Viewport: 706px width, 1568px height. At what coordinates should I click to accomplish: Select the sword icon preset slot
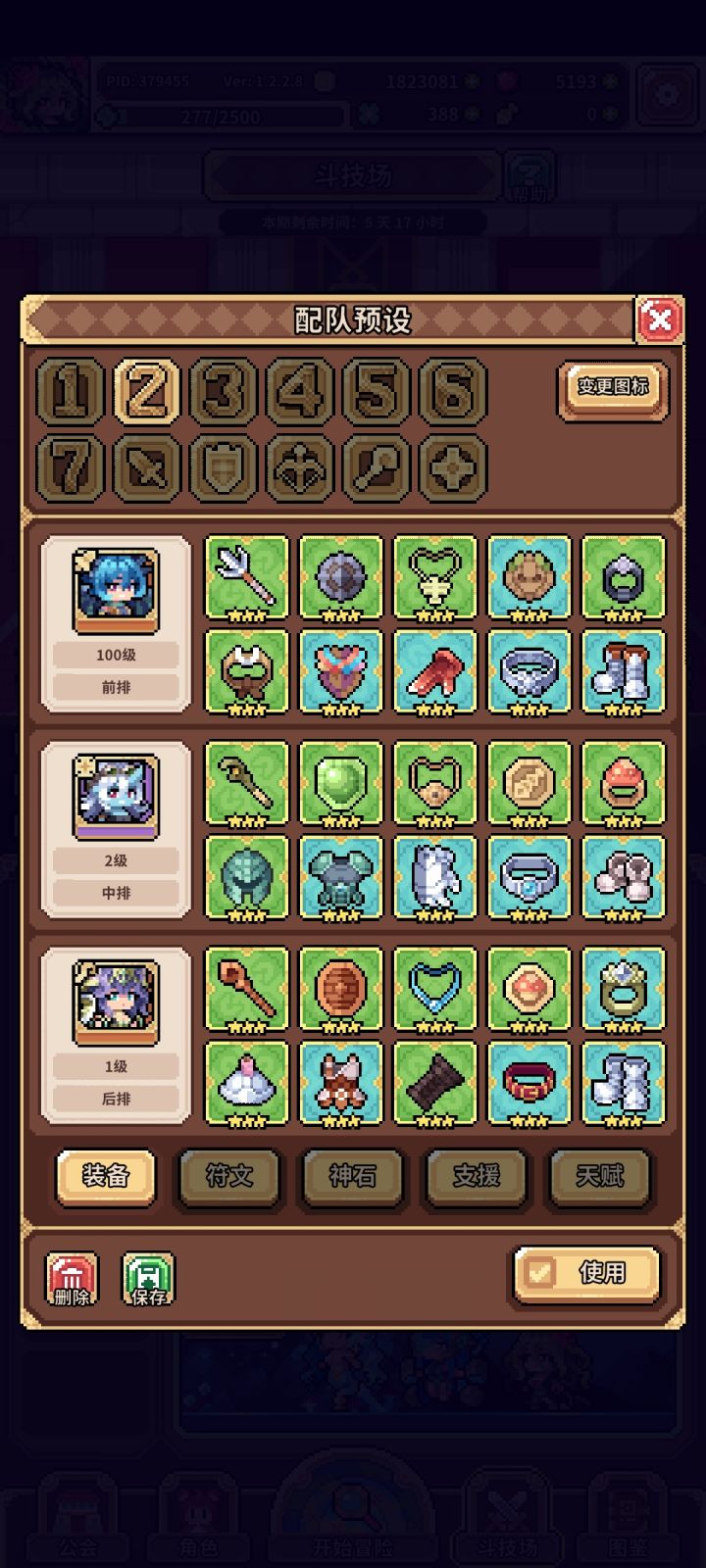pos(146,467)
